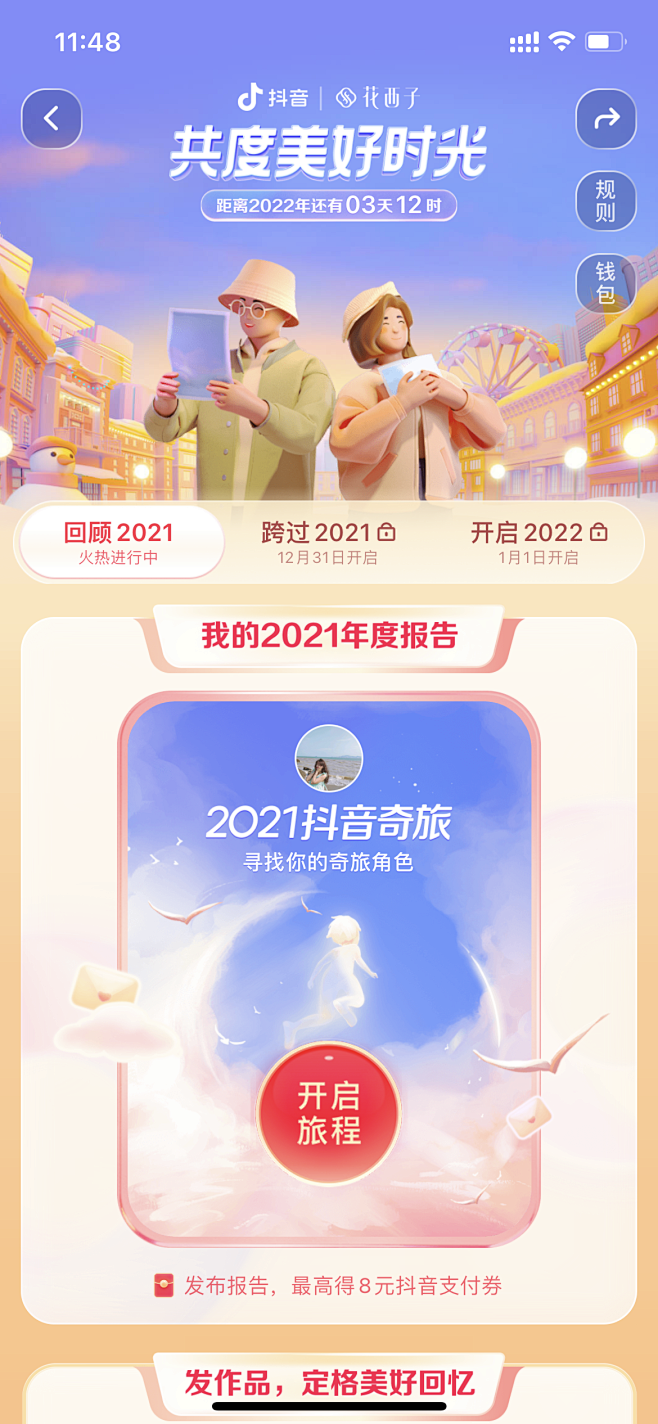Go back with the top-left arrow
Screen dimensions: 658x1424
point(52,119)
